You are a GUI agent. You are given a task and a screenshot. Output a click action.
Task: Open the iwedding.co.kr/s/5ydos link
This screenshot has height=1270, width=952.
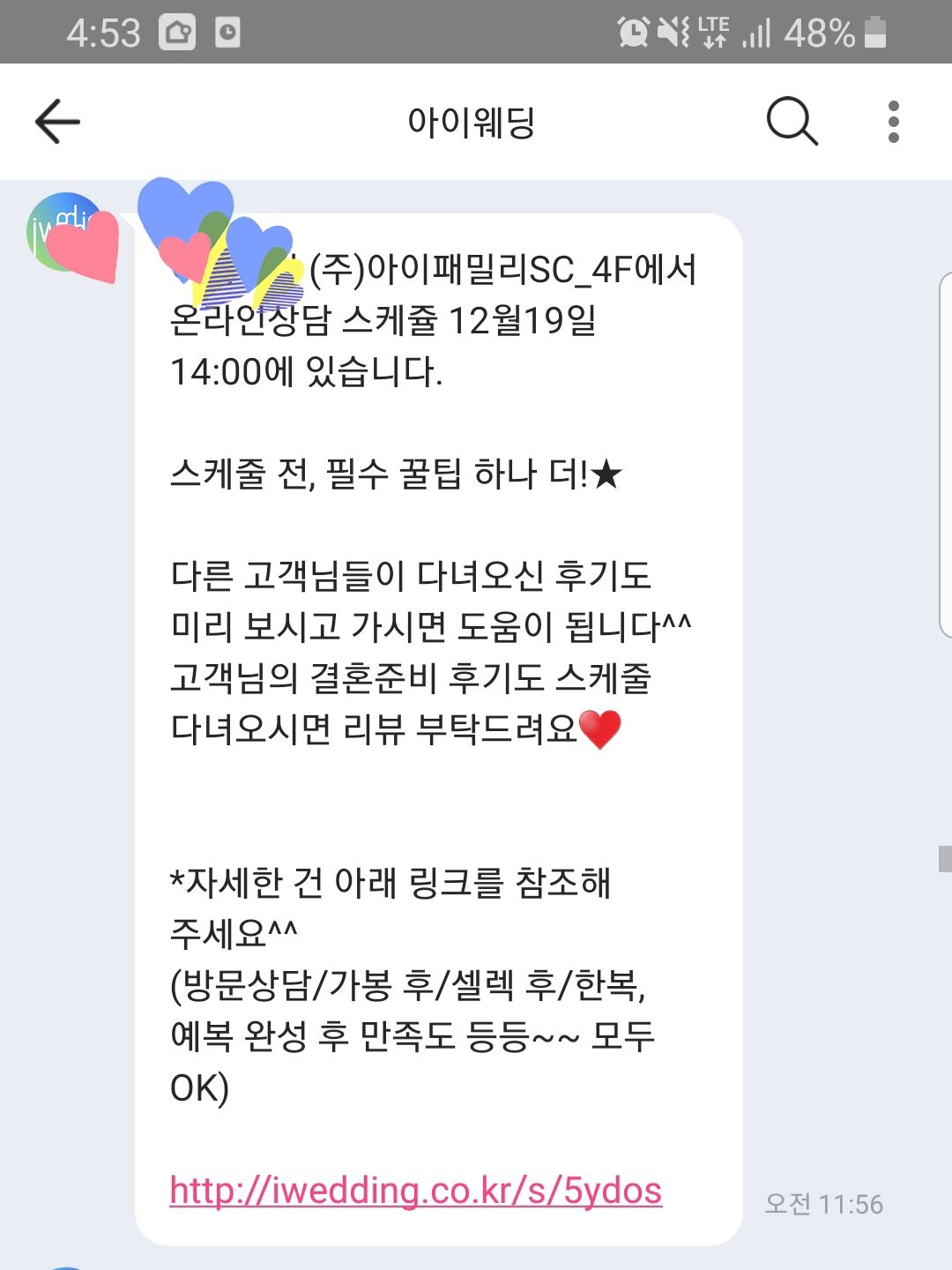point(415,1190)
